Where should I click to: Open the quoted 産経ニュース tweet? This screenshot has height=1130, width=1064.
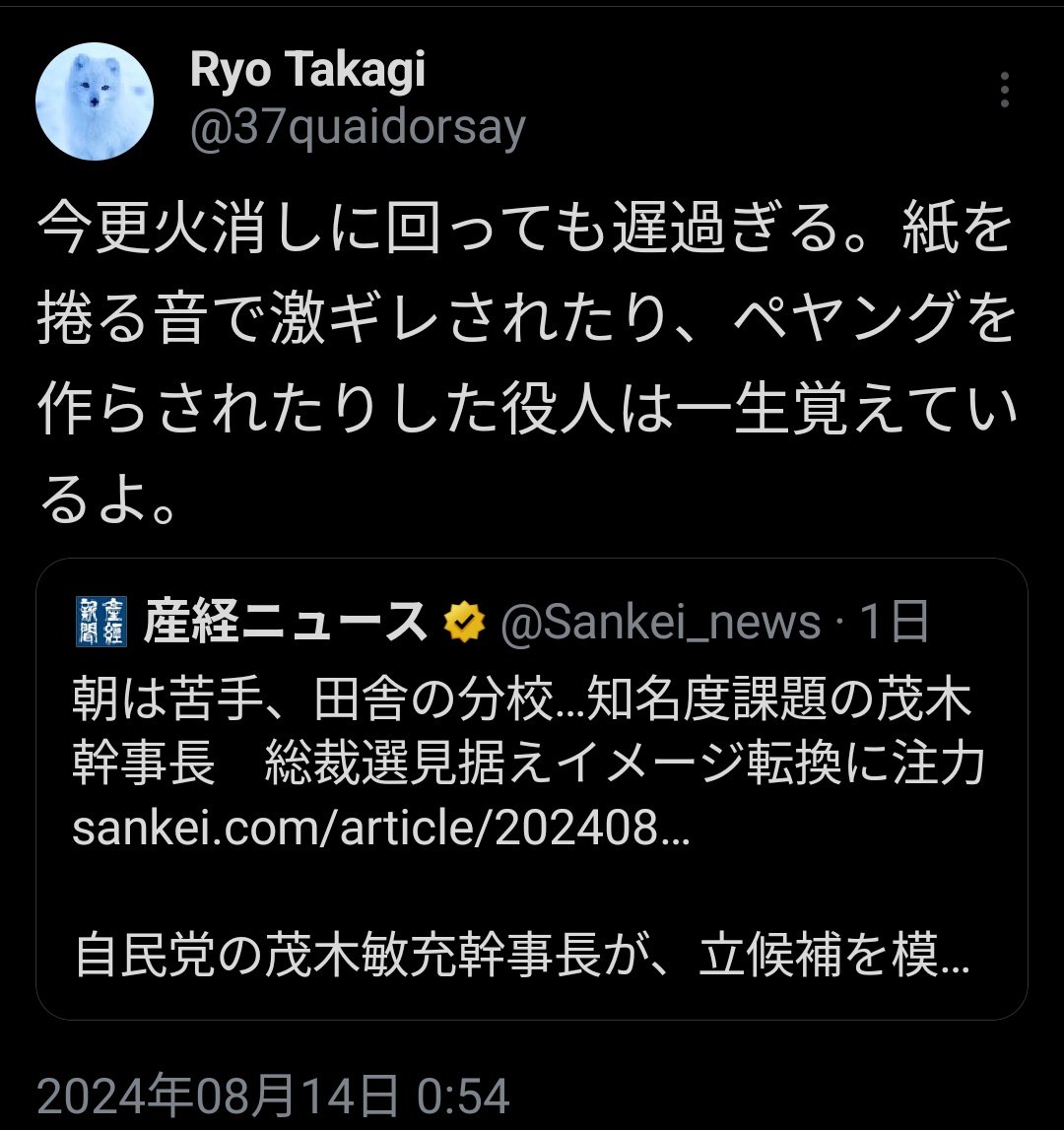532,788
